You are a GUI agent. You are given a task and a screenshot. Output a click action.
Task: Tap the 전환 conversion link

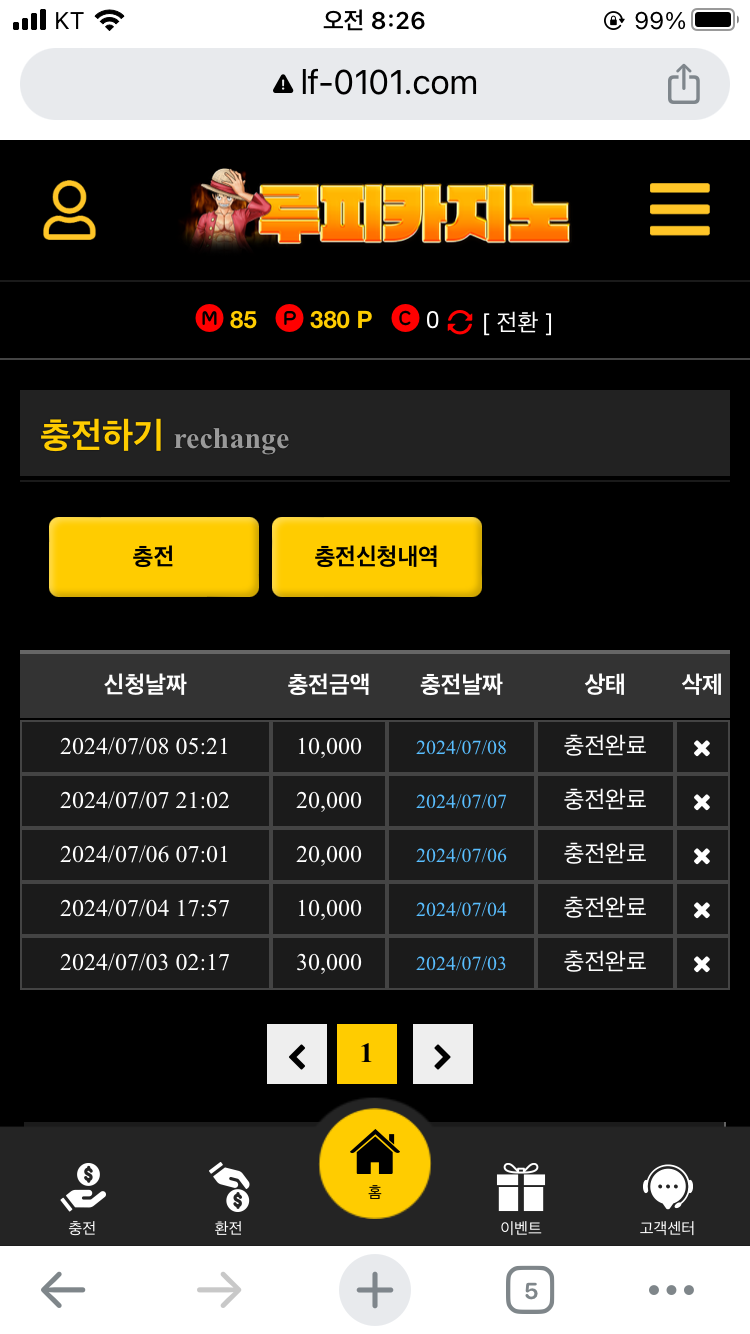(x=517, y=321)
